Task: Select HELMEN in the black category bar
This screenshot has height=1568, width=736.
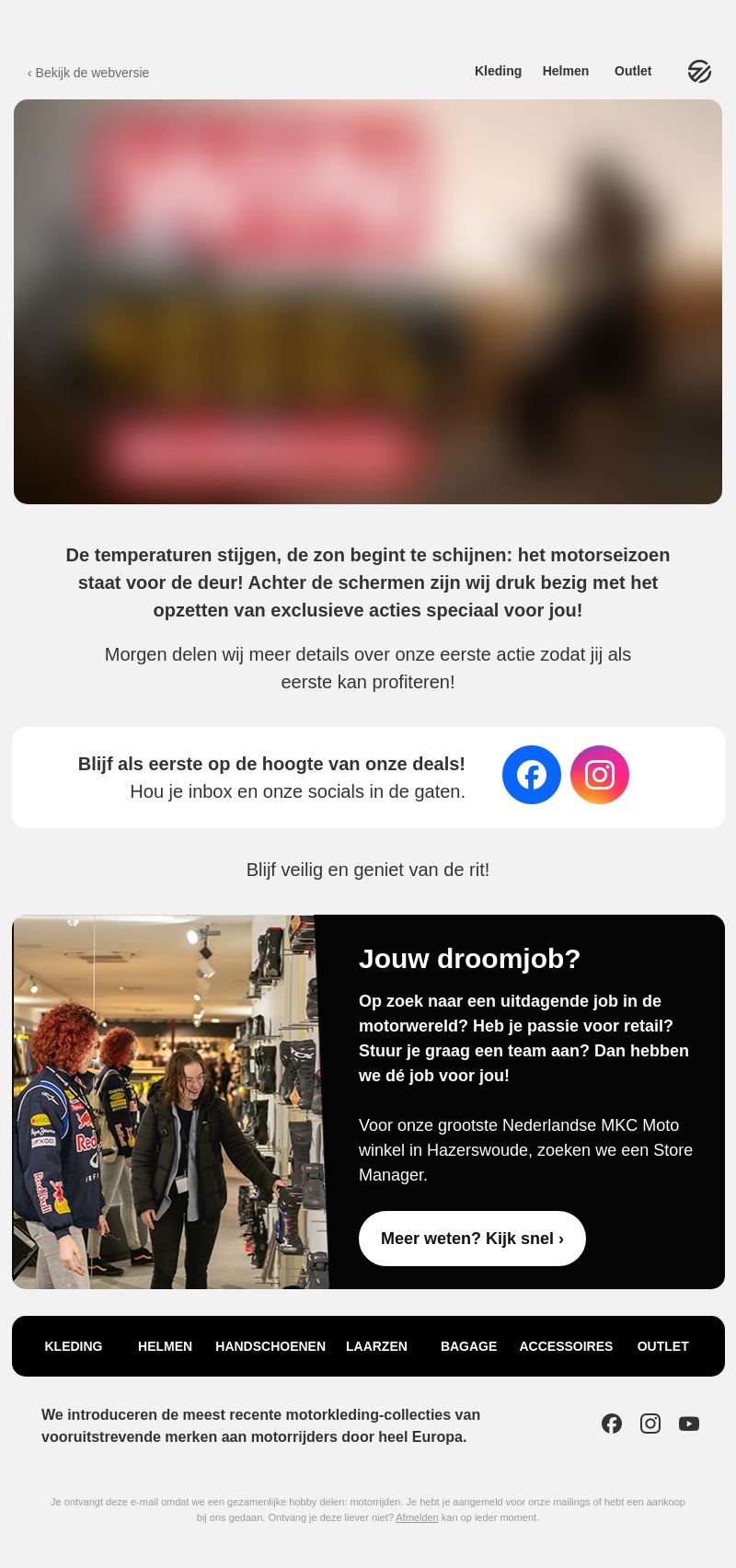Action: pos(165,1346)
